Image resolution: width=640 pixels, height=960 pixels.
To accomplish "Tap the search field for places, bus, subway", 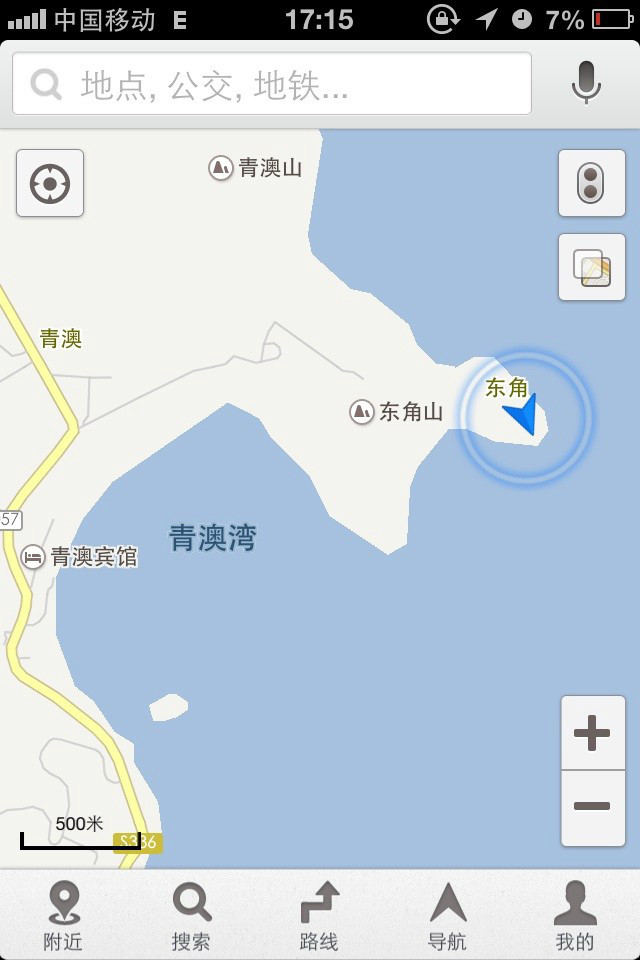I will pos(270,84).
